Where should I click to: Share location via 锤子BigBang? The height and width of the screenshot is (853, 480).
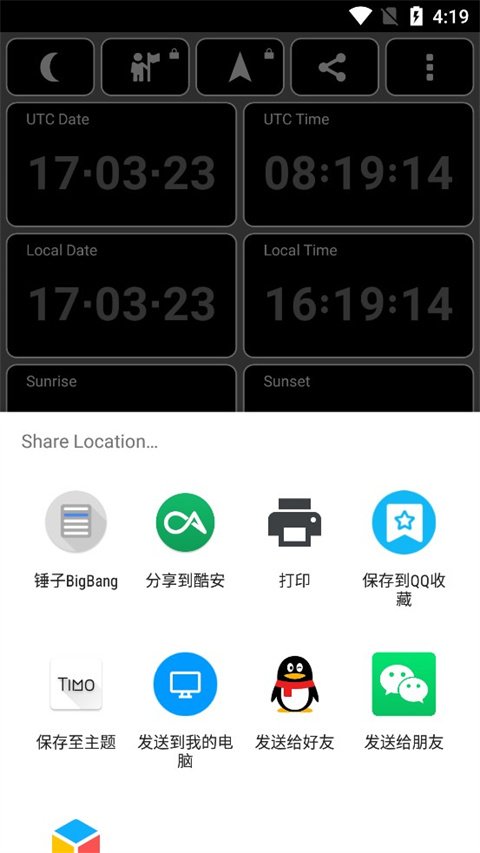coord(76,542)
